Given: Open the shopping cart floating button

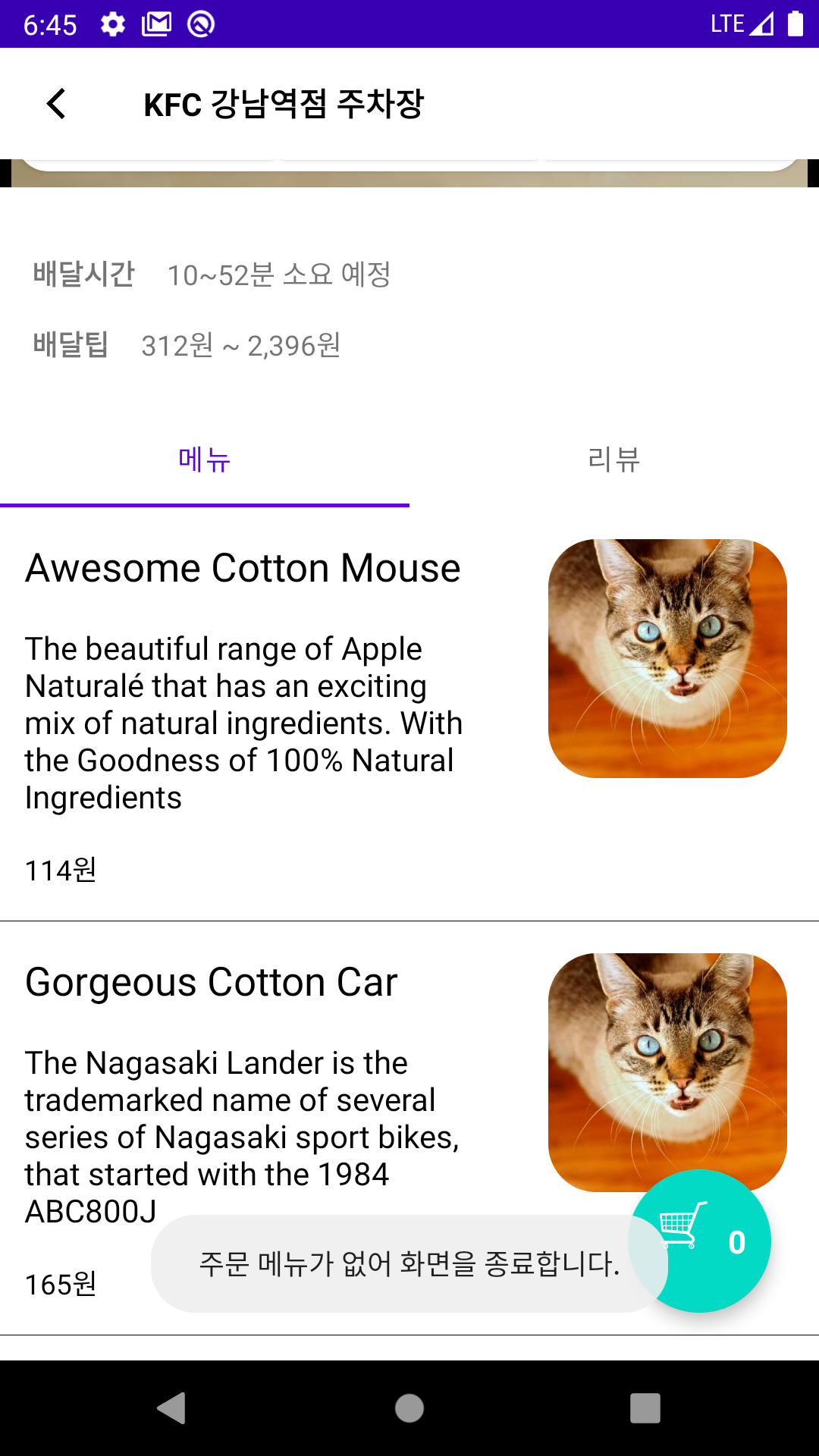Looking at the screenshot, I should tap(700, 1241).
